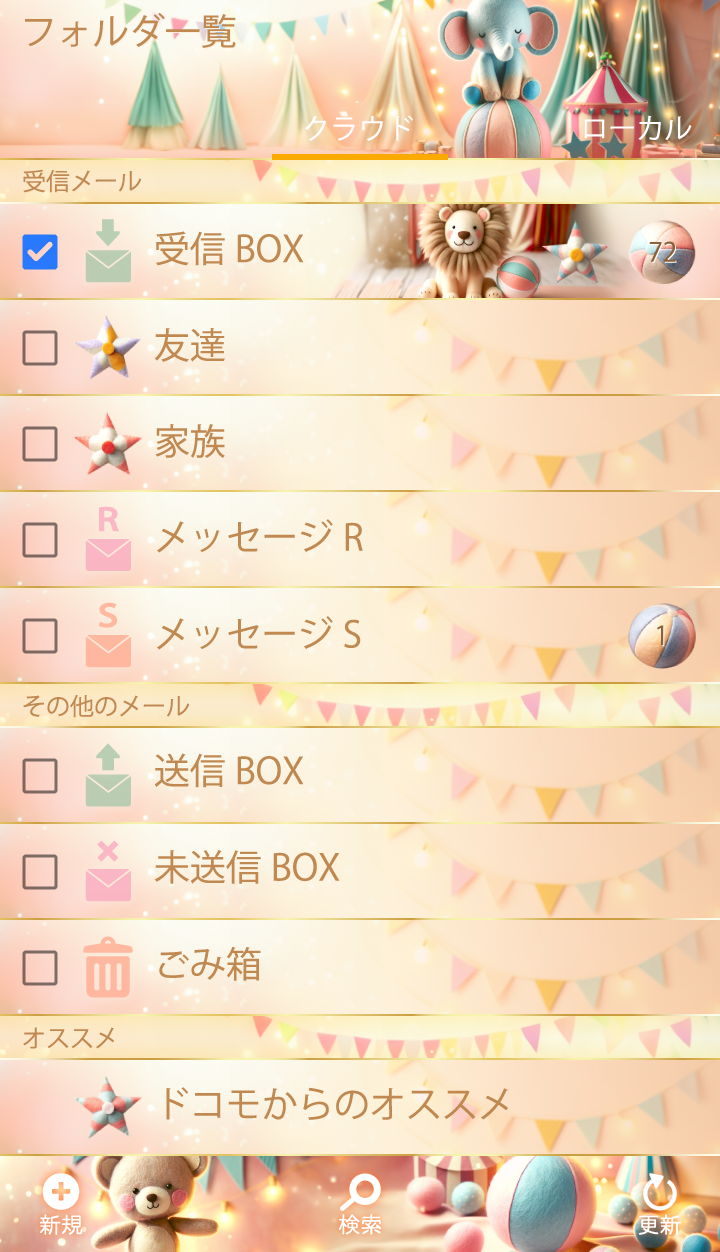Create new mail with 新規
The image size is (720, 1252).
tap(61, 1204)
